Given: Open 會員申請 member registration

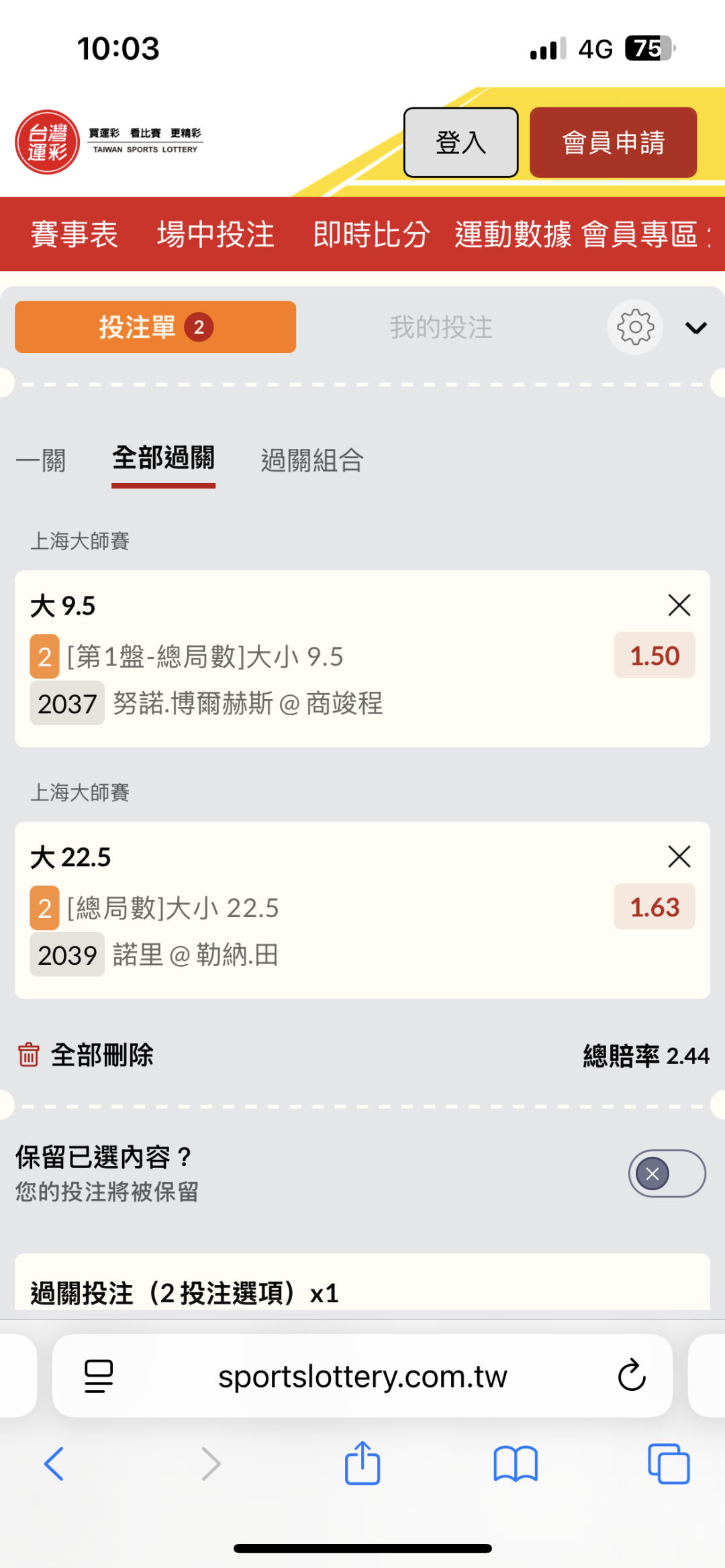Looking at the screenshot, I should pyautogui.click(x=613, y=142).
